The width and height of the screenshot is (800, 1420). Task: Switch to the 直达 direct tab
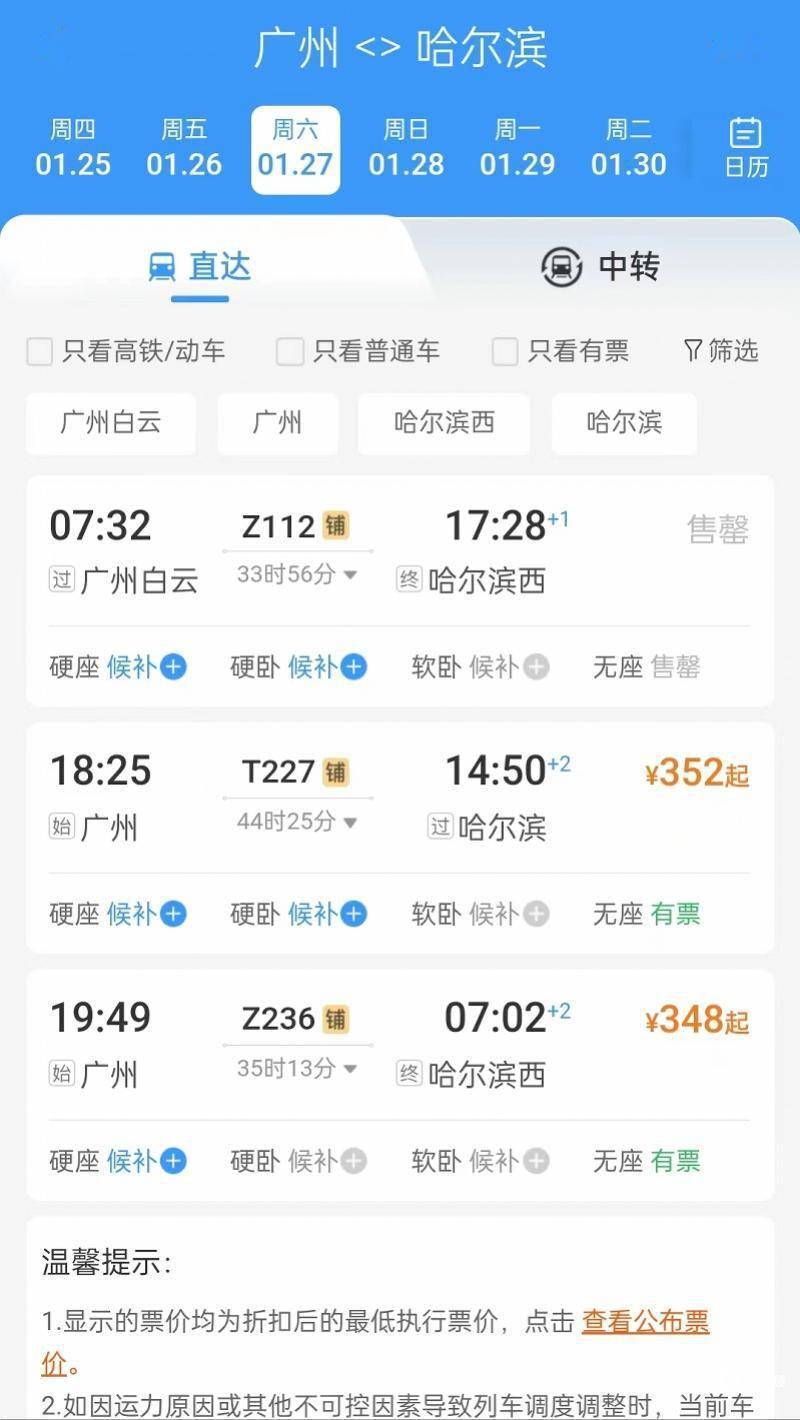(200, 267)
